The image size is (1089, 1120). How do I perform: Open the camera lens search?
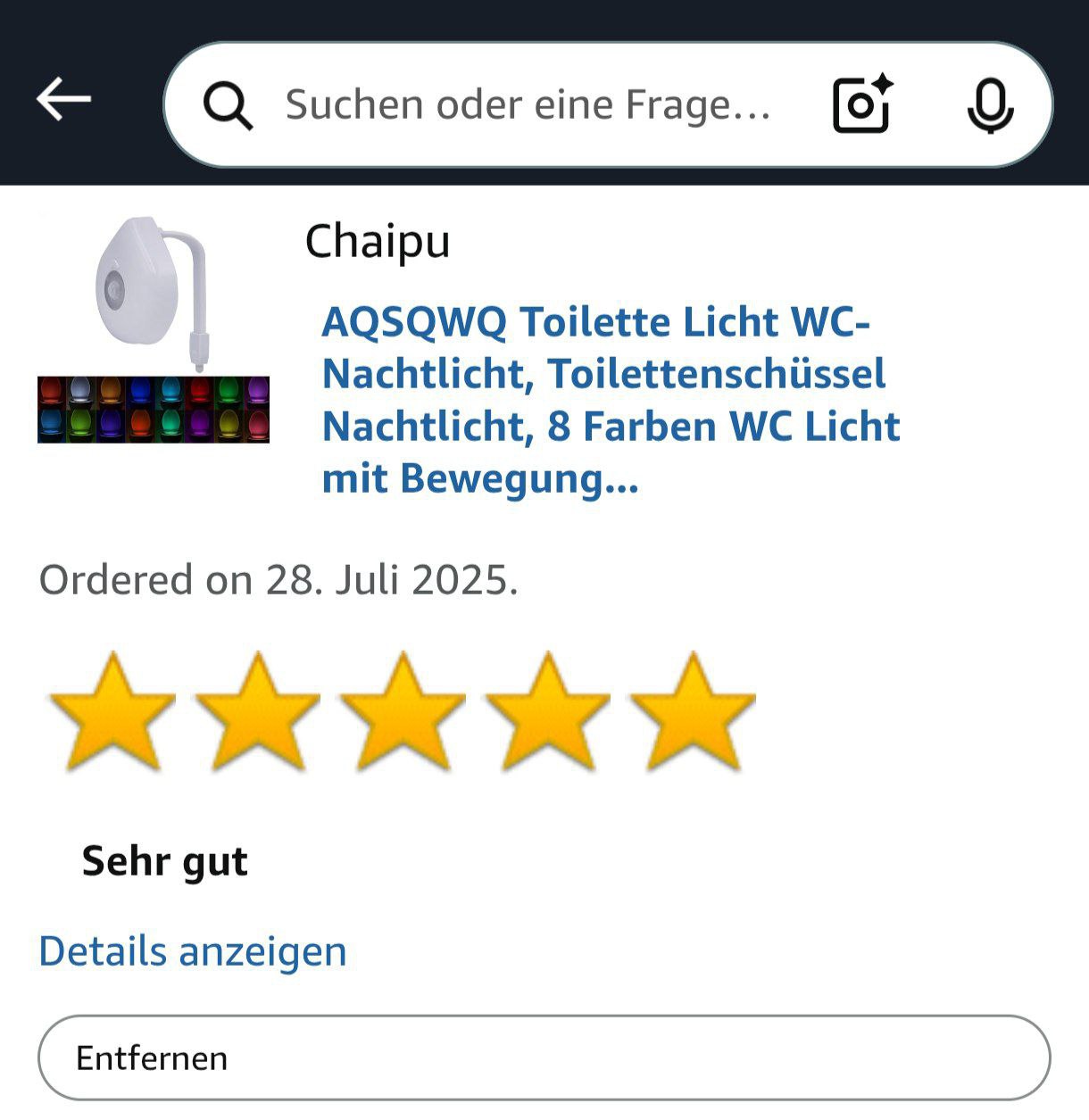[x=861, y=104]
